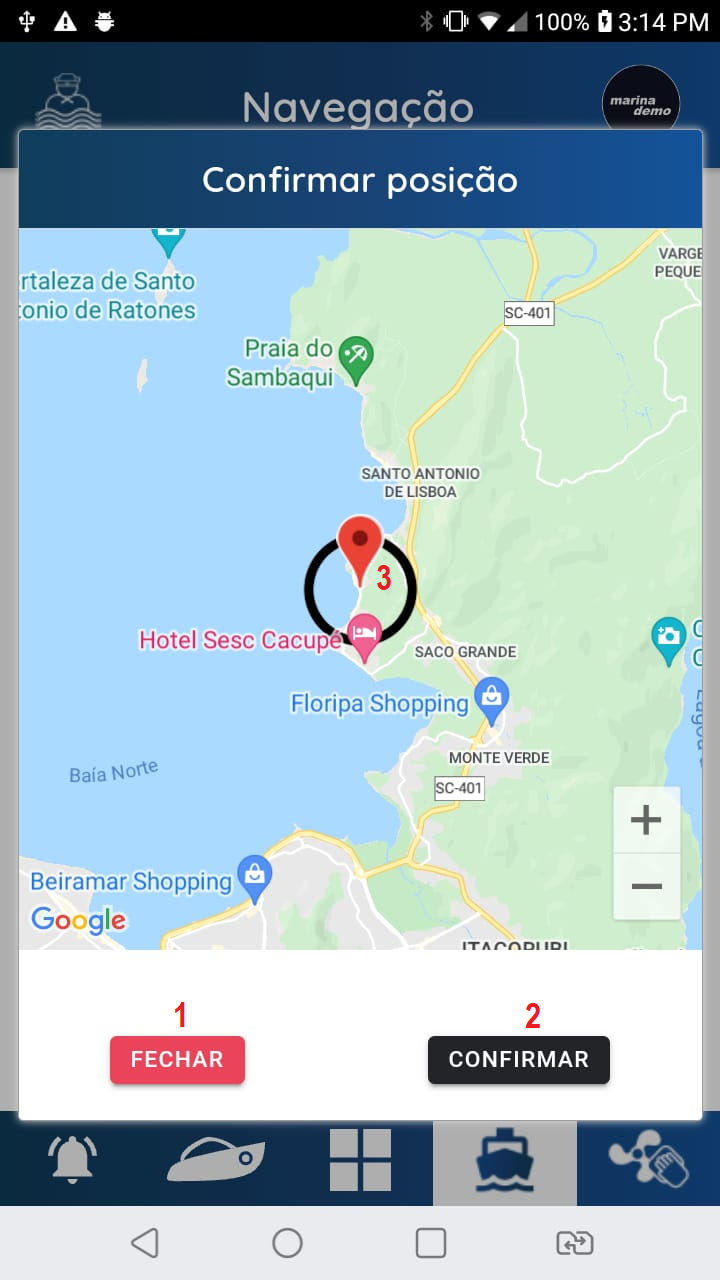This screenshot has width=720, height=1280.
Task: Tap the red Fechar button
Action: [177, 1059]
